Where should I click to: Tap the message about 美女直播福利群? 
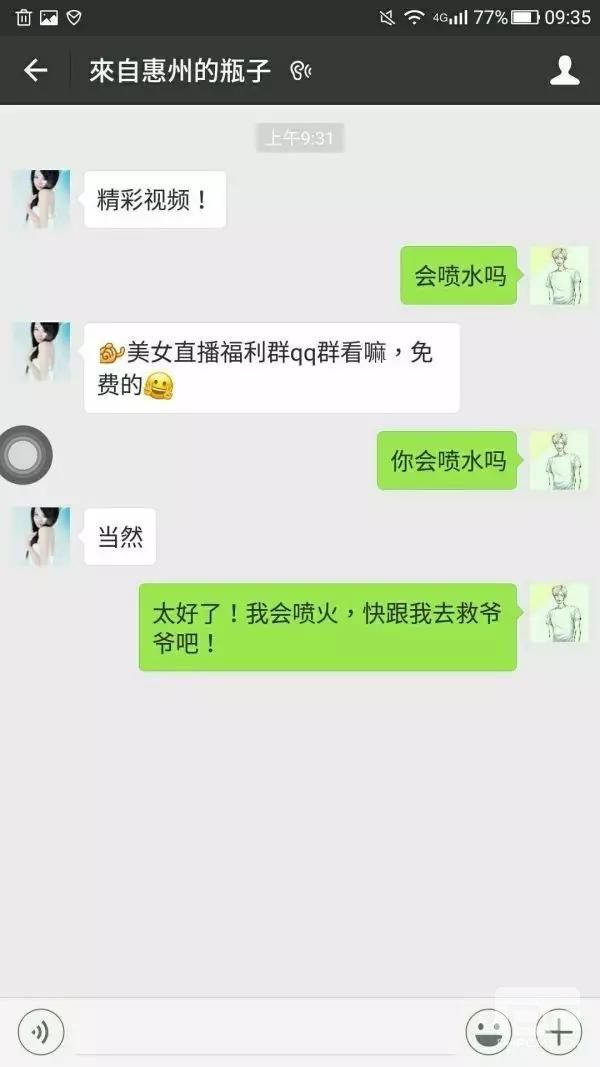click(271, 368)
